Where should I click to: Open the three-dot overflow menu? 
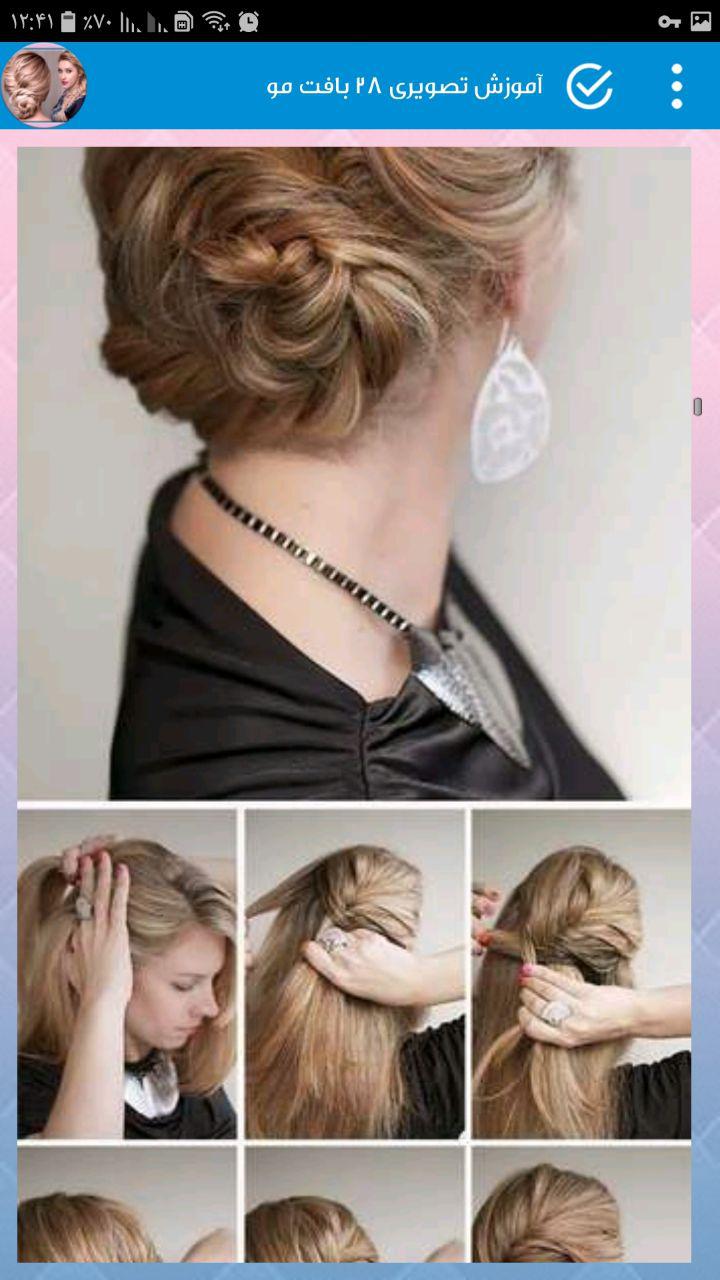coord(677,86)
